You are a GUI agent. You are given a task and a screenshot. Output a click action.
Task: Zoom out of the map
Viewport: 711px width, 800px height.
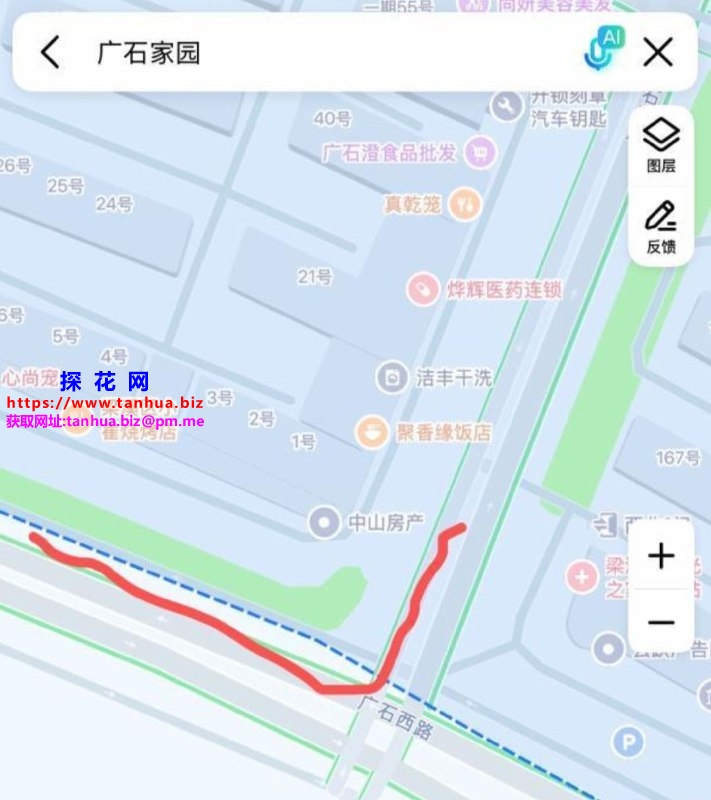661,622
